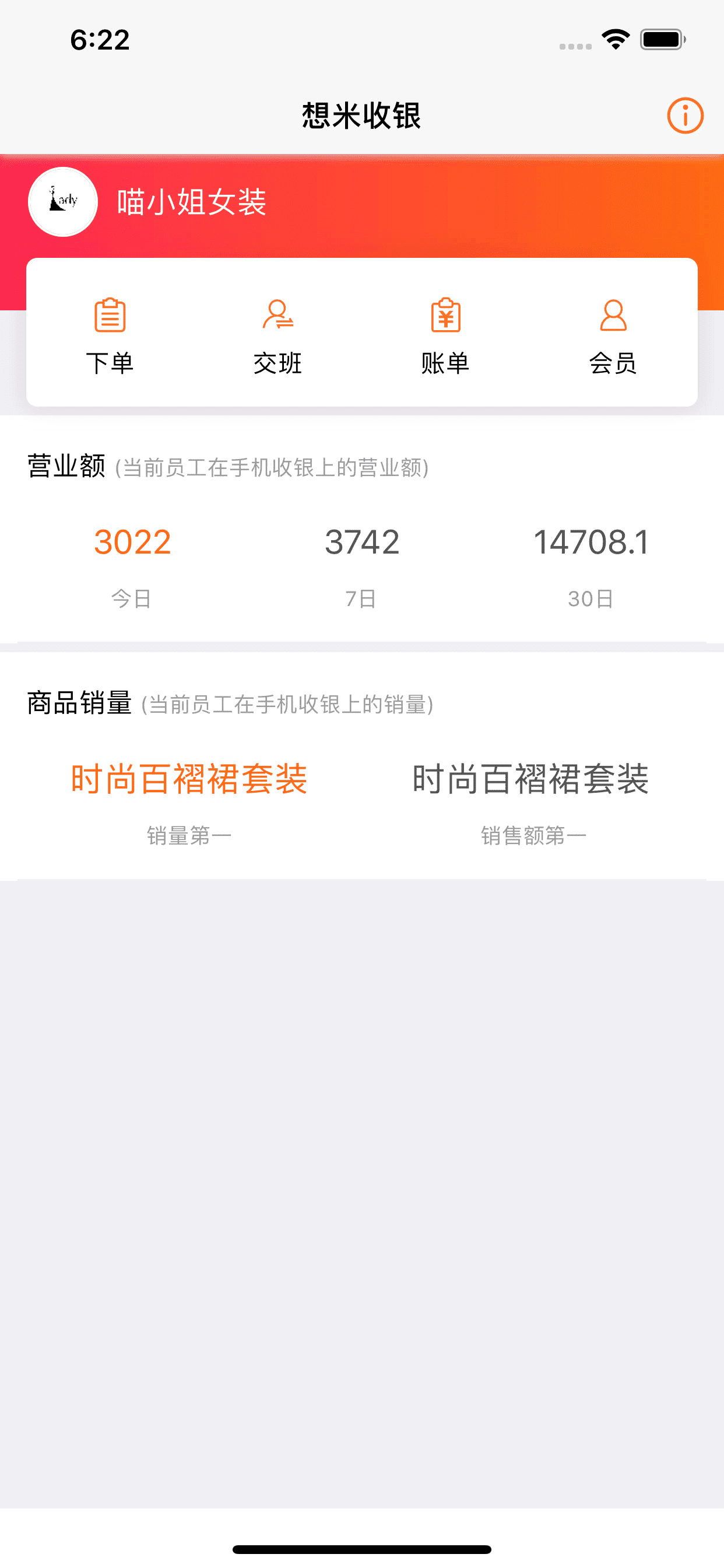Open the info icon in the header
Screen dimensions: 724x1568
pos(684,115)
